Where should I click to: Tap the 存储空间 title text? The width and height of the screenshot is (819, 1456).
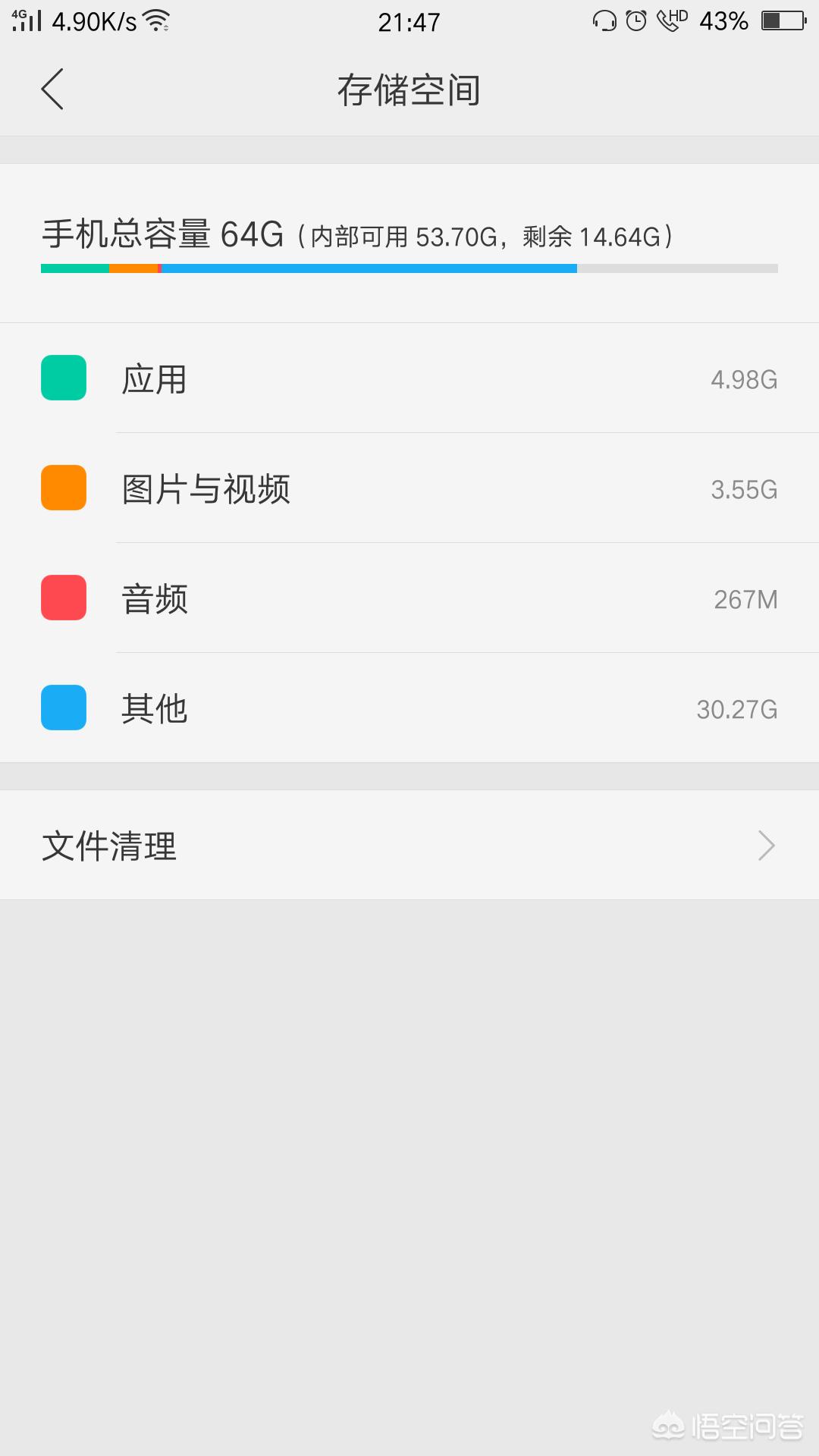[x=409, y=89]
